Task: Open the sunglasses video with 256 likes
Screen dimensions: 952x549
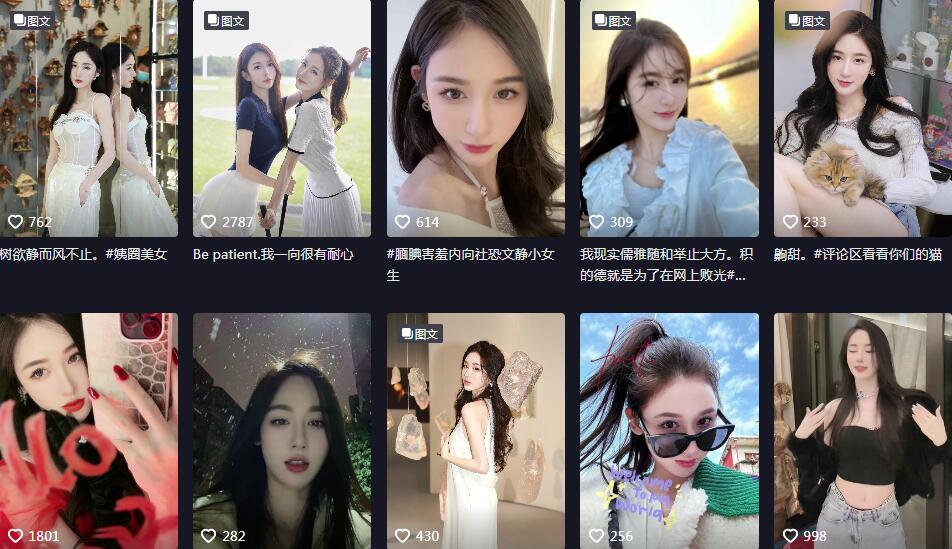Action: point(669,430)
